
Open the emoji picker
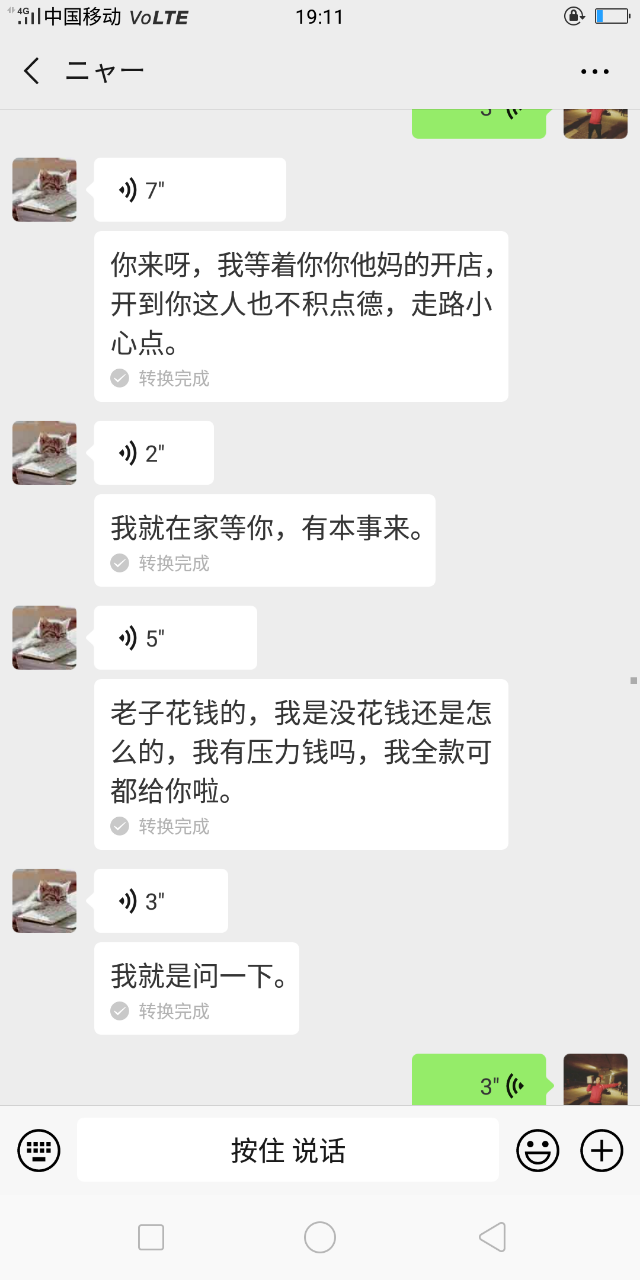(x=538, y=1150)
